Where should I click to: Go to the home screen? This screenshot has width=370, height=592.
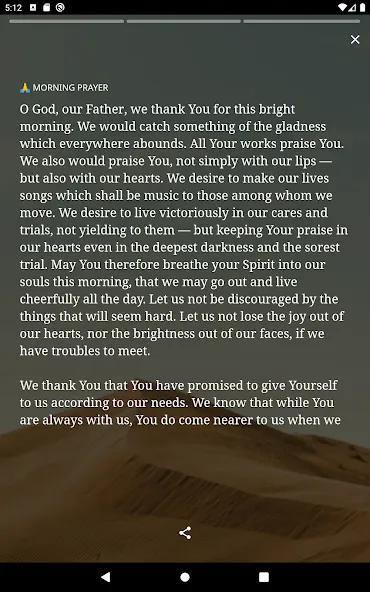coord(185,577)
